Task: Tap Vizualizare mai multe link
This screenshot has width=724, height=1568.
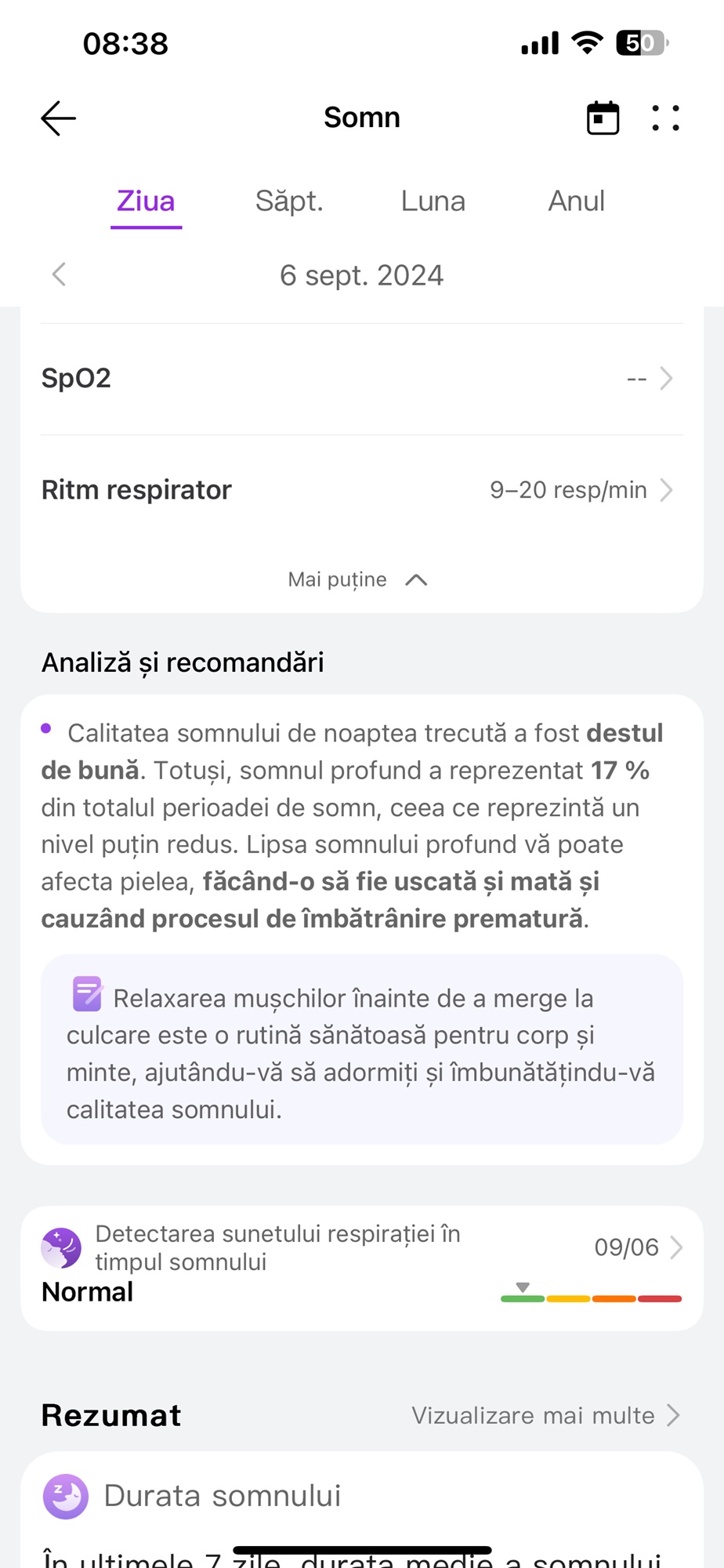Action: [546, 1415]
